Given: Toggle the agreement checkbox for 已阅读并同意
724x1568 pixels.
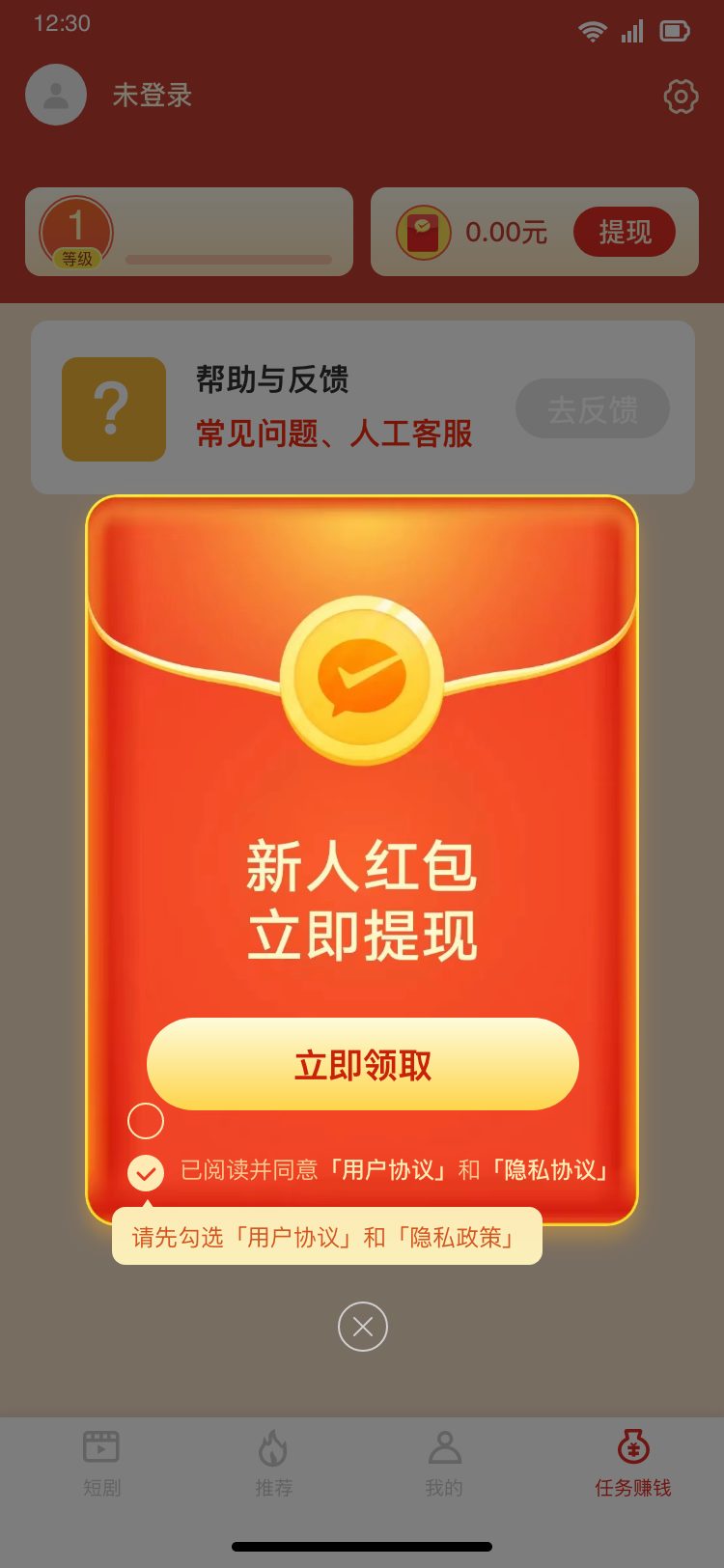Looking at the screenshot, I should point(146,1172).
